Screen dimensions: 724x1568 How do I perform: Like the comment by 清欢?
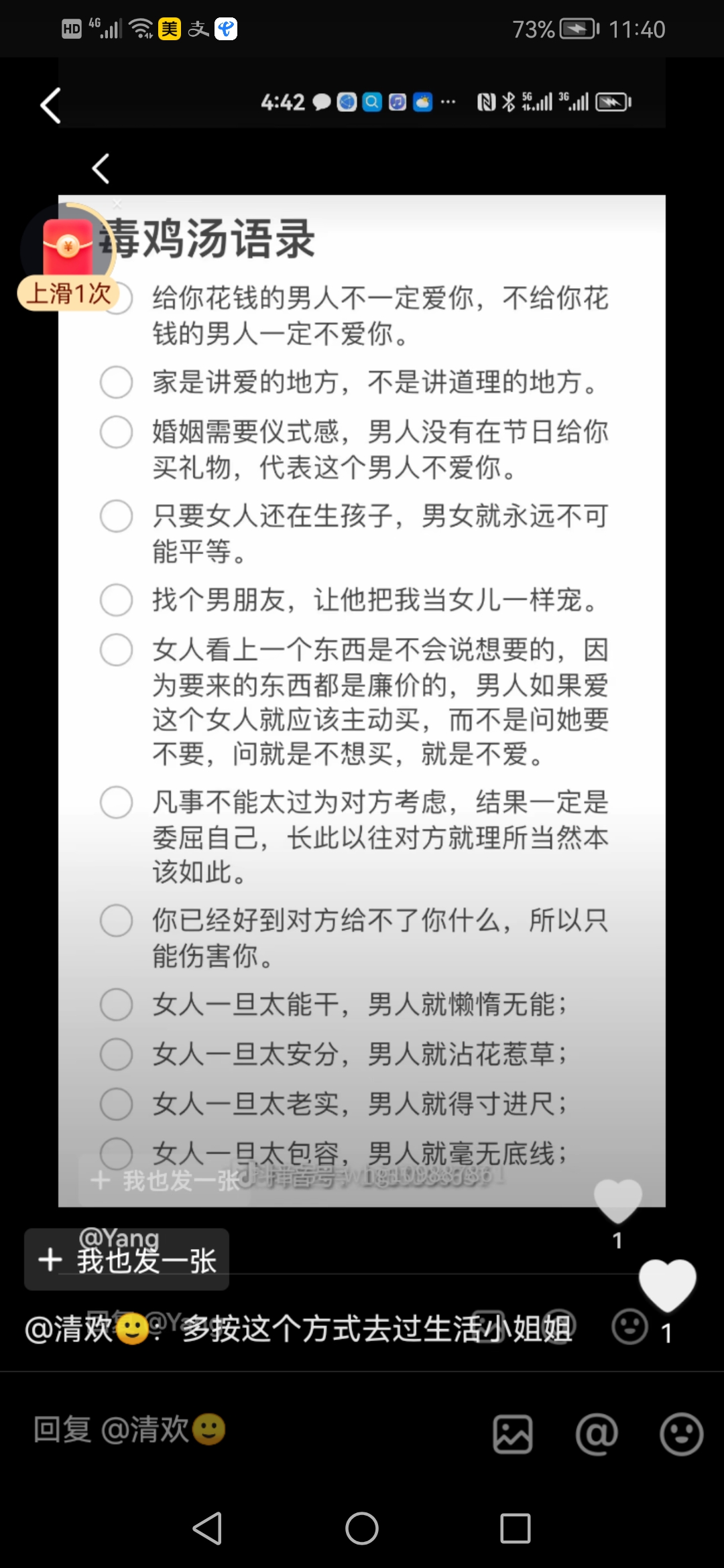[668, 1285]
